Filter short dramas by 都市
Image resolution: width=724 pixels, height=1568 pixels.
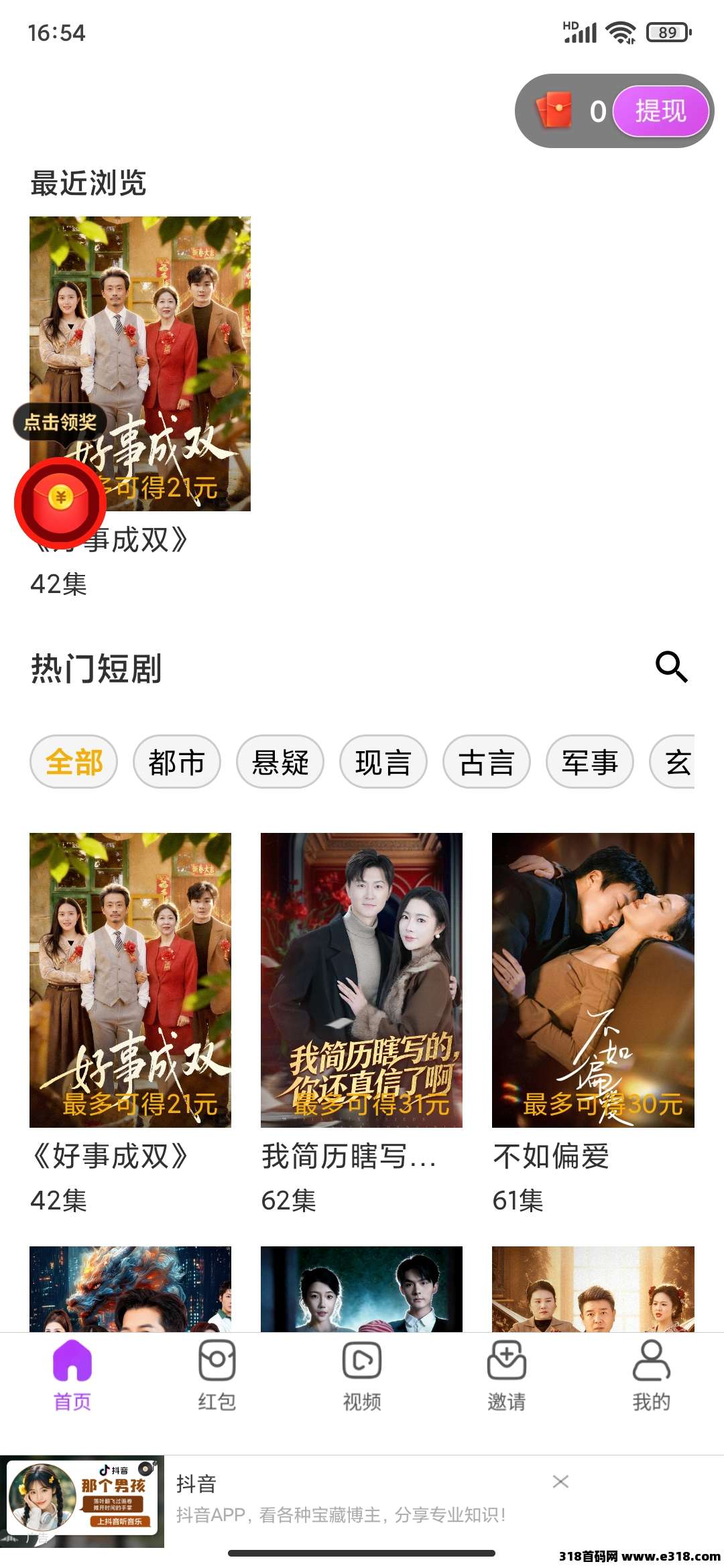177,762
